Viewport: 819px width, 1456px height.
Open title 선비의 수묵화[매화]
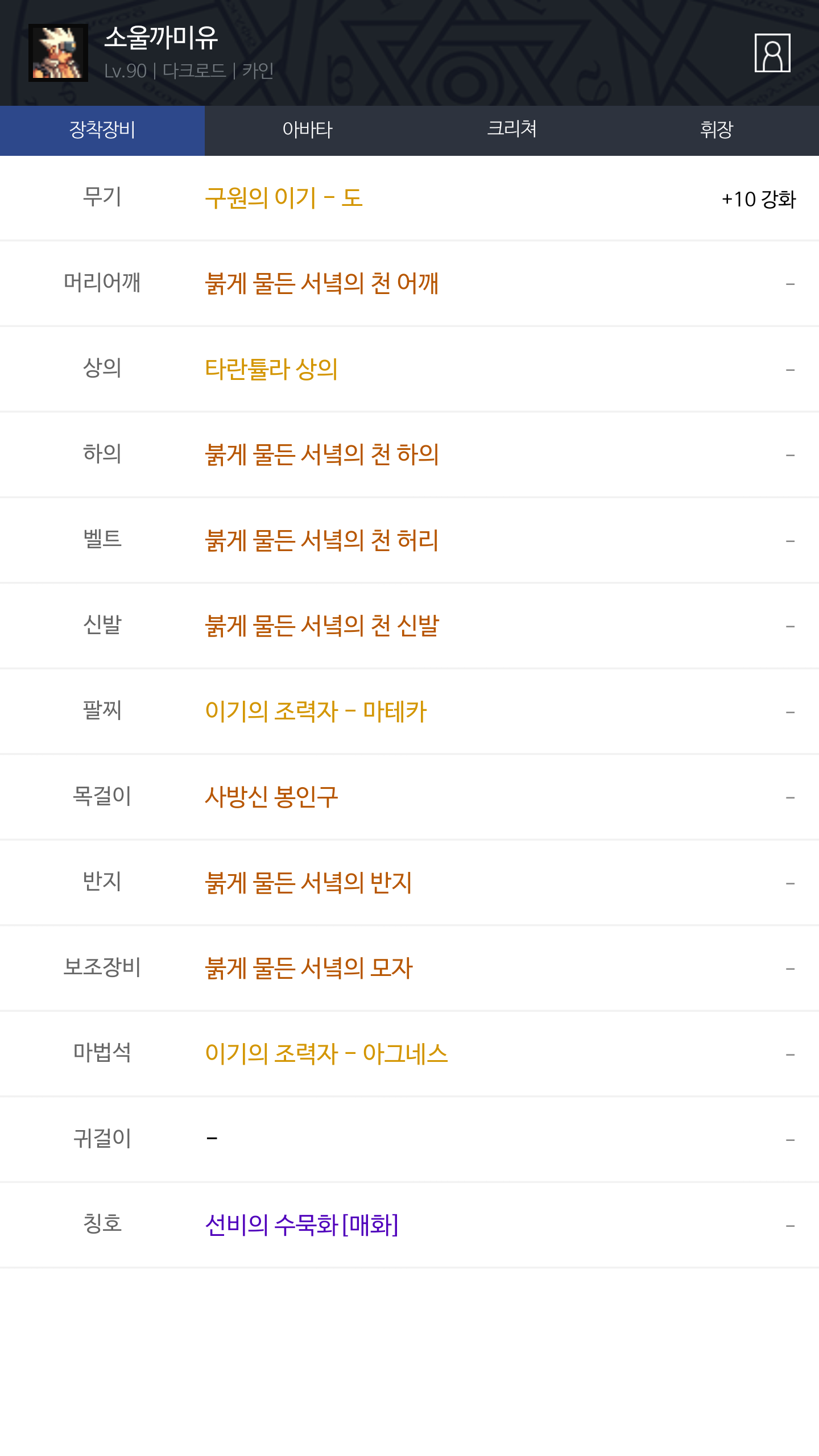click(x=301, y=1225)
